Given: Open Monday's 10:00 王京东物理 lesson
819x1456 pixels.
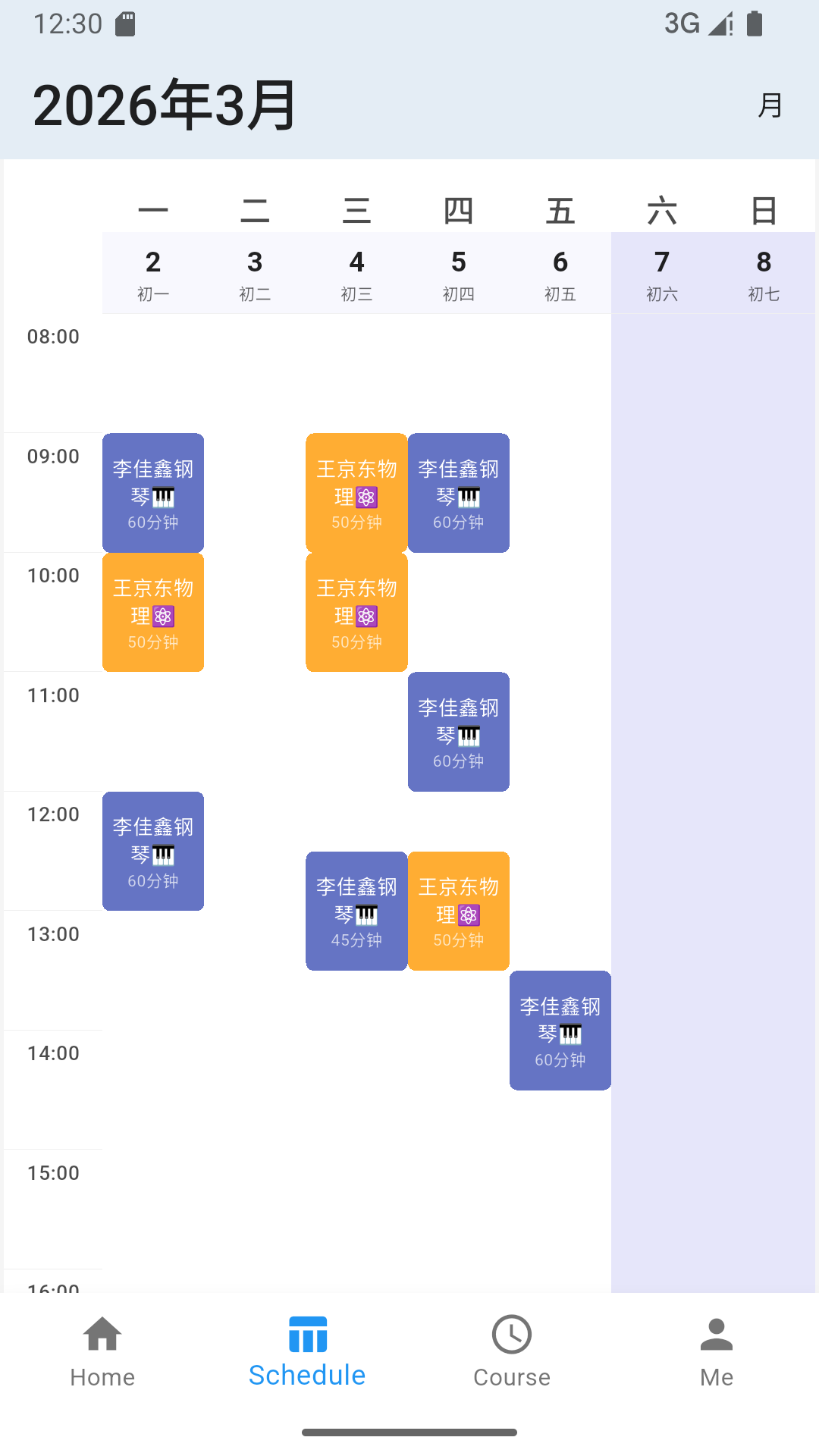Looking at the screenshot, I should (x=152, y=612).
